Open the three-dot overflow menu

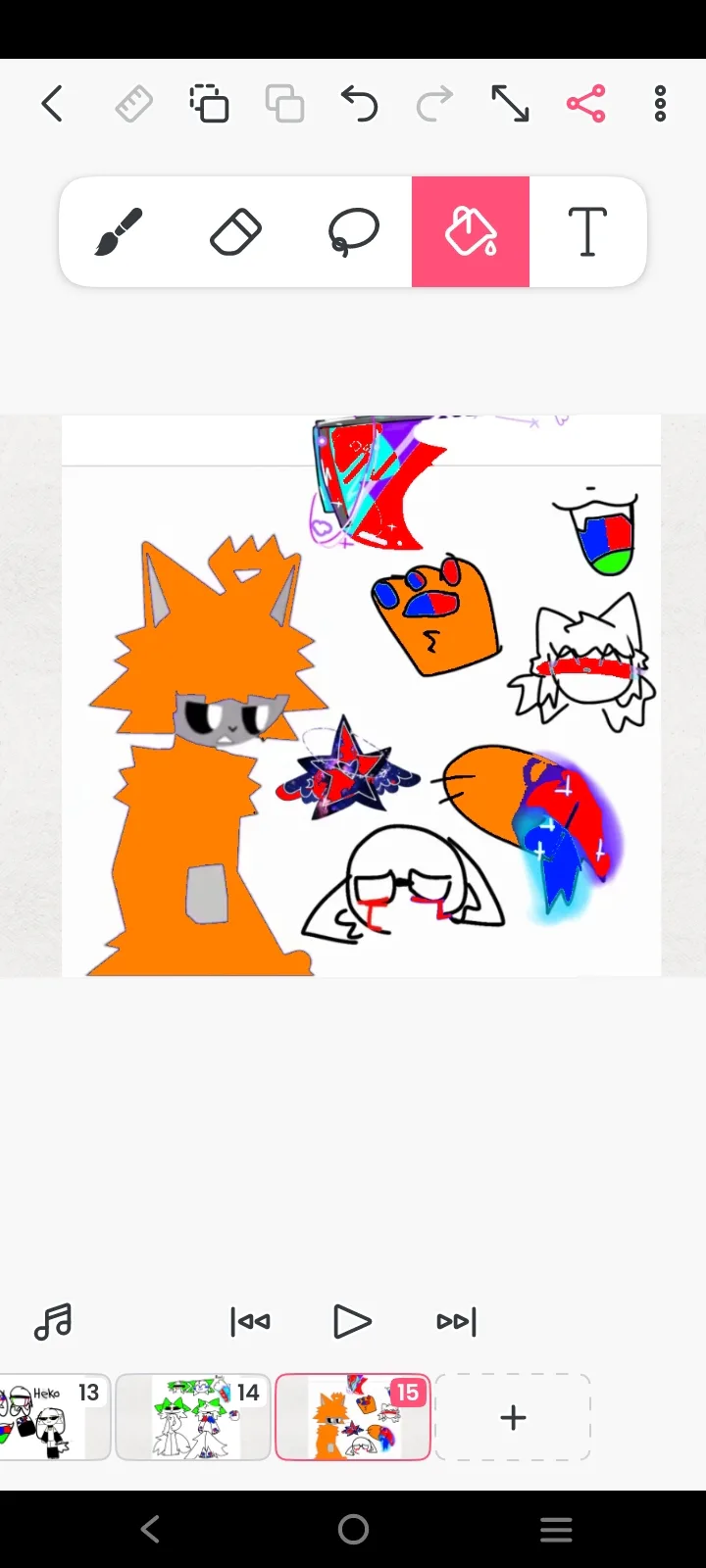[660, 104]
